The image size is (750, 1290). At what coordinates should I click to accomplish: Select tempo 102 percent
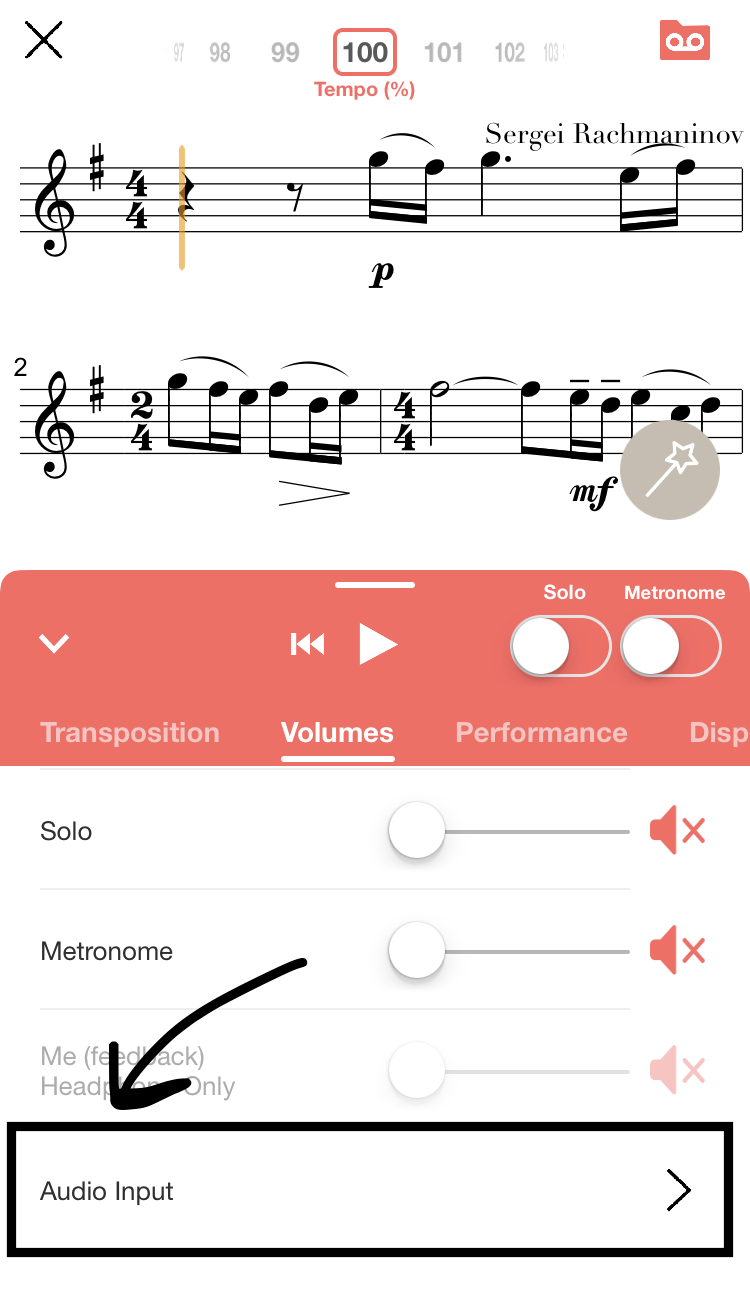(x=509, y=52)
